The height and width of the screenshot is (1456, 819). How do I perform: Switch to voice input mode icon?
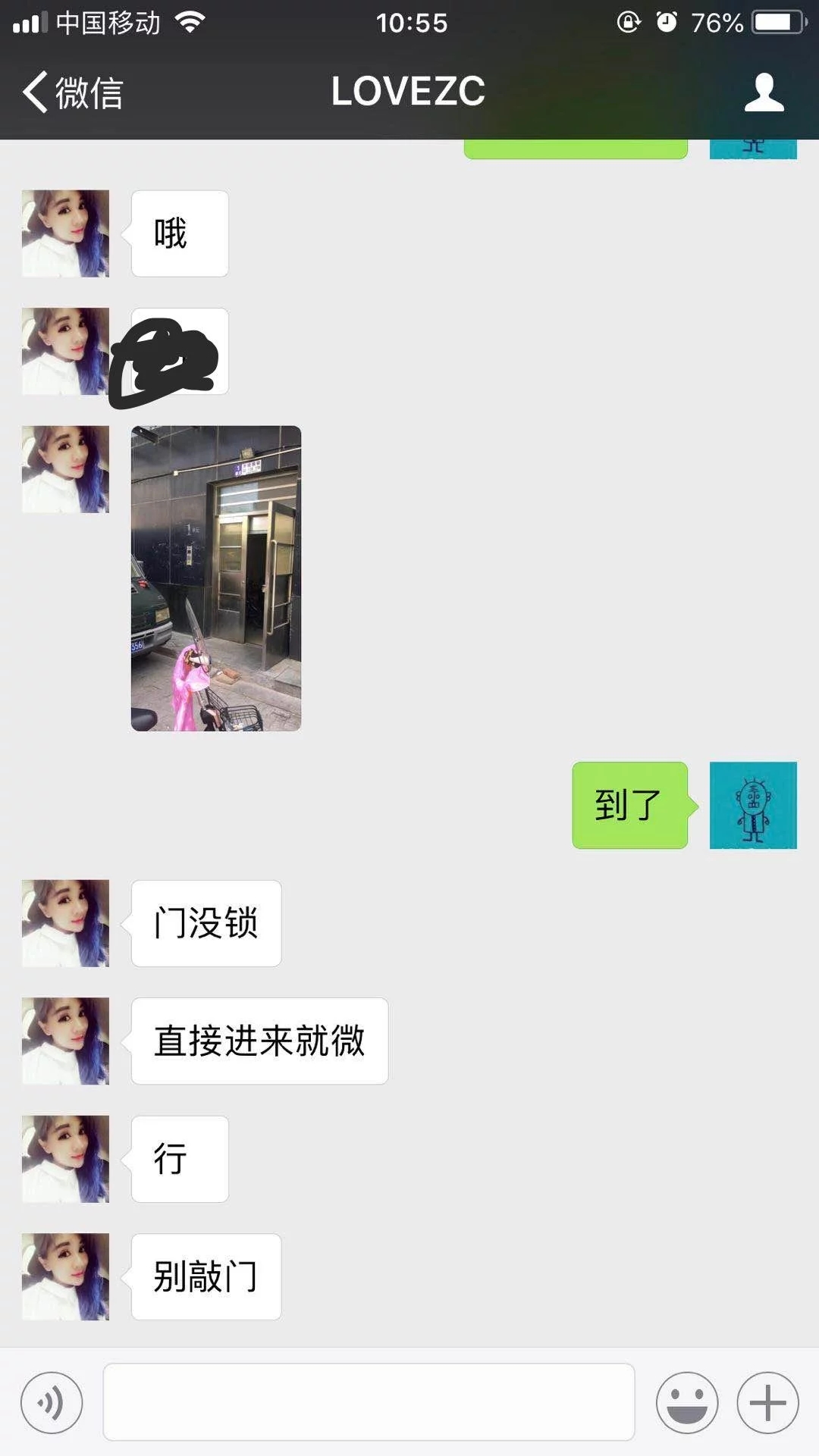(x=52, y=1402)
